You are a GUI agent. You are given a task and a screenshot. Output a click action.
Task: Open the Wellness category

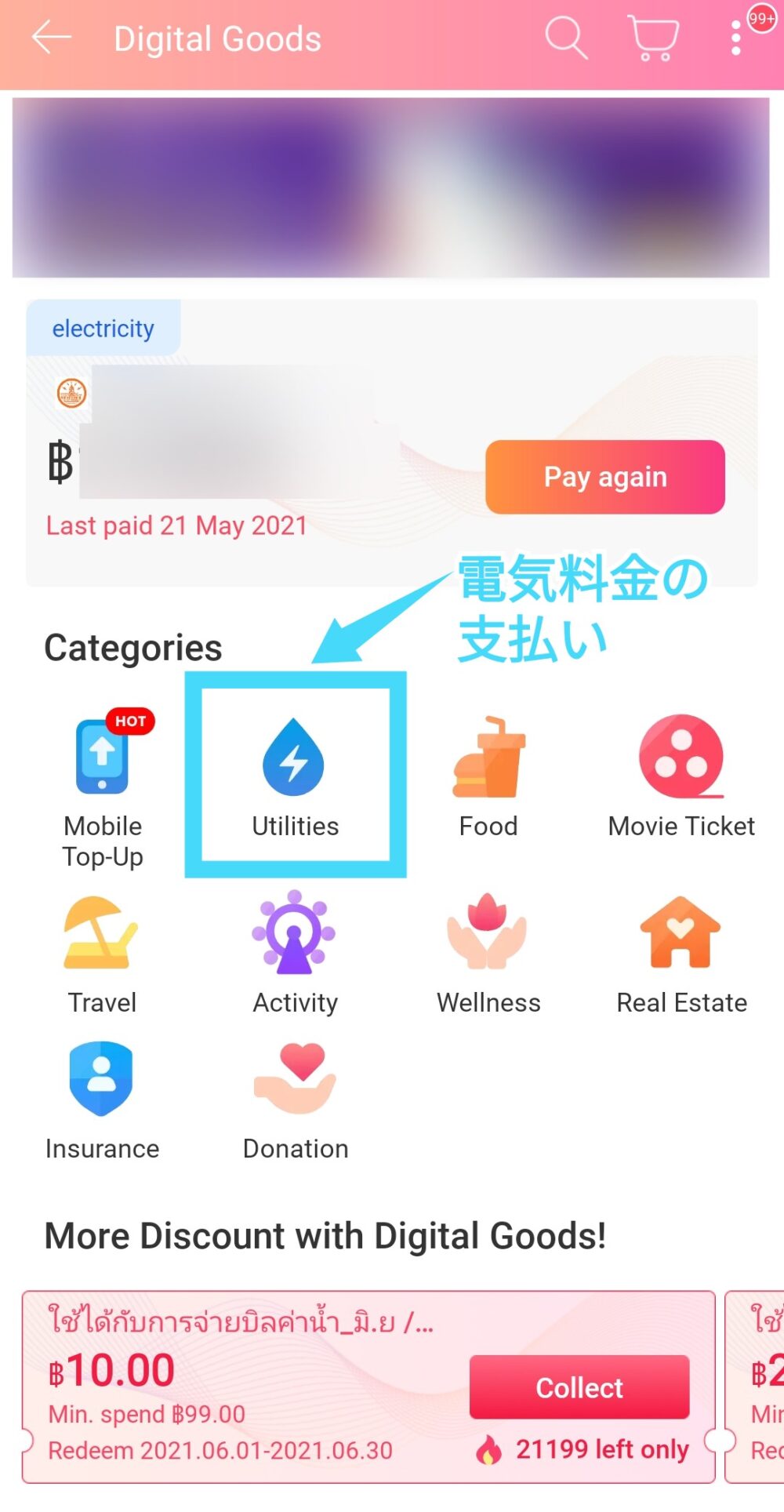click(488, 953)
